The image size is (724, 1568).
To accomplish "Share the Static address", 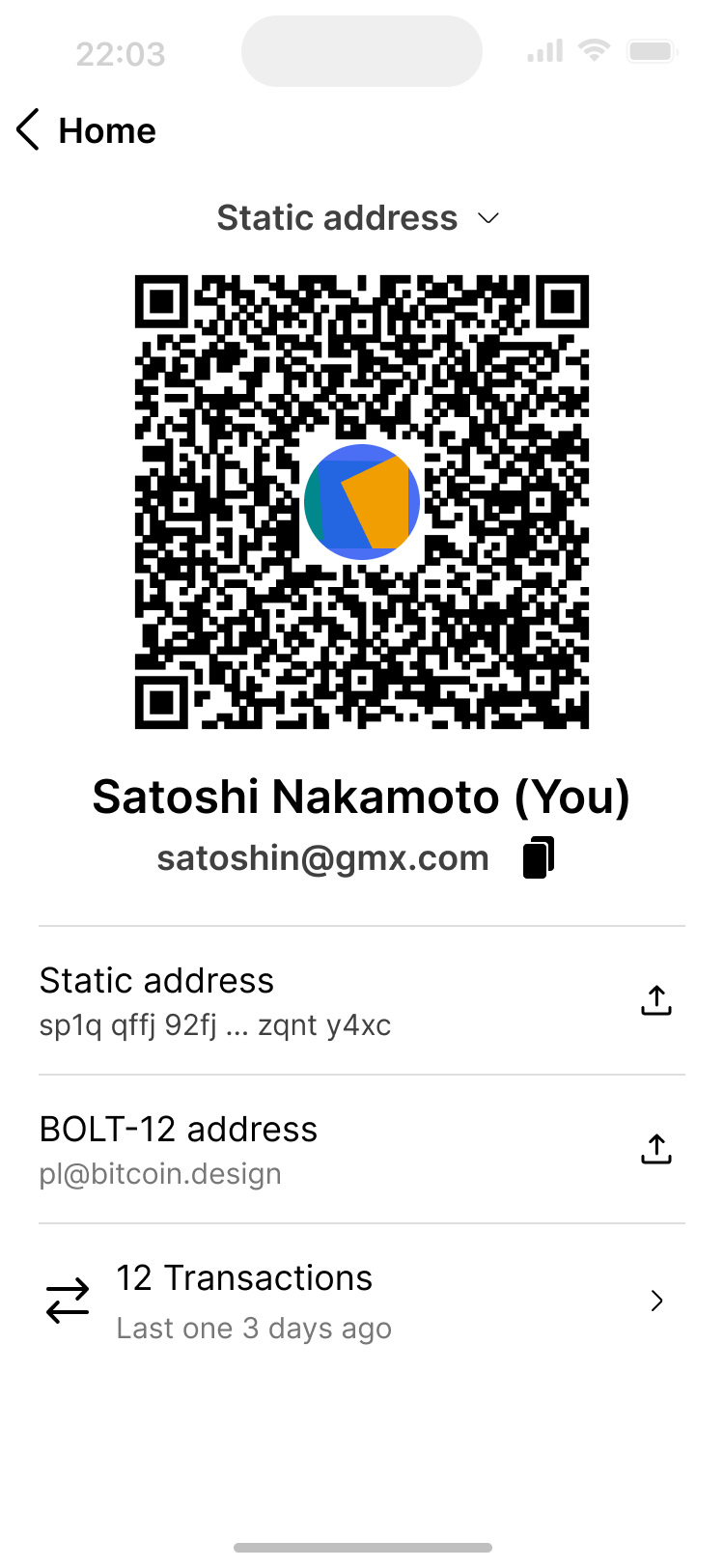I will point(655,1001).
